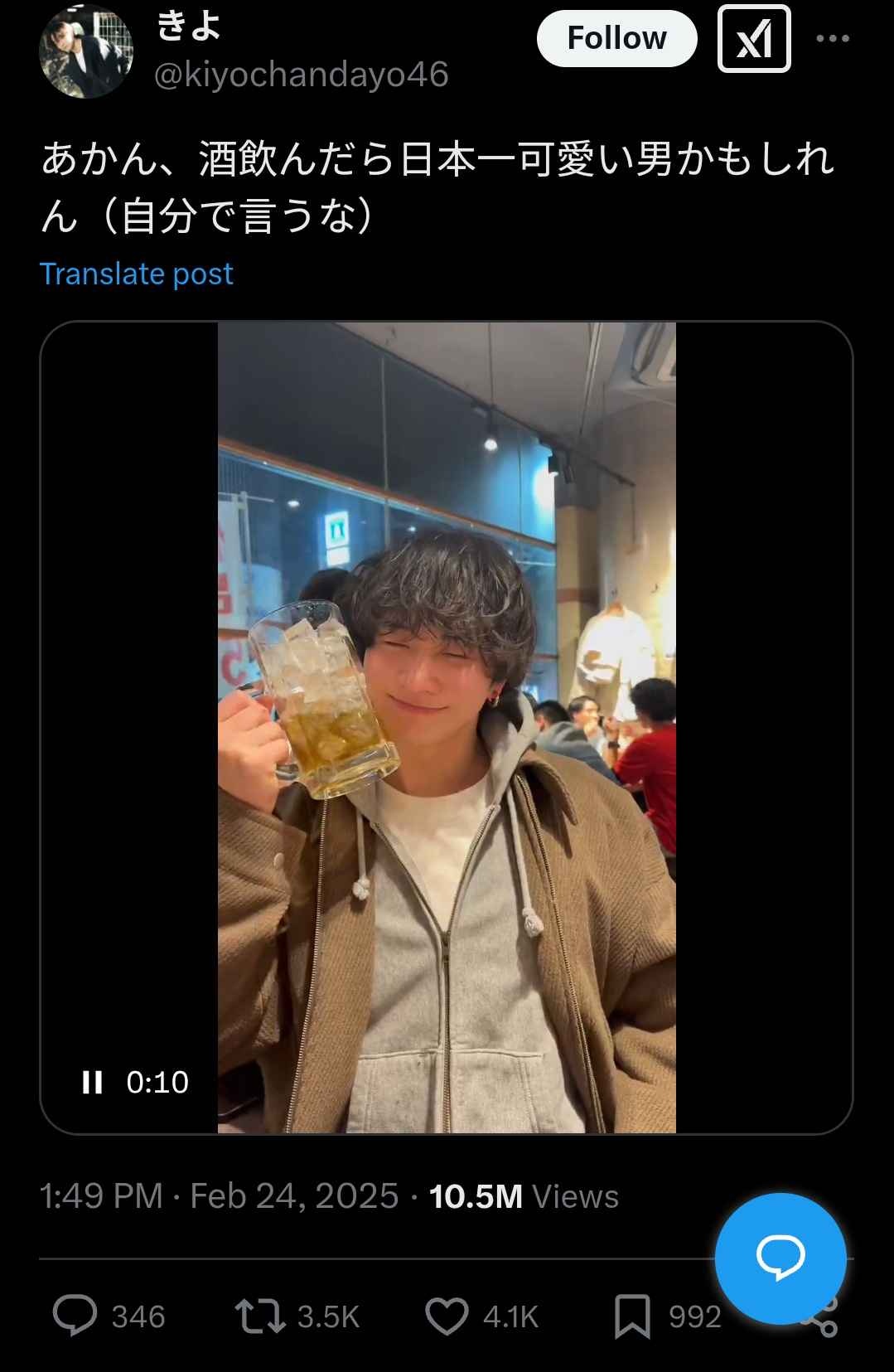
Task: Repost this post with 3.5K reposts
Action: (x=260, y=1316)
